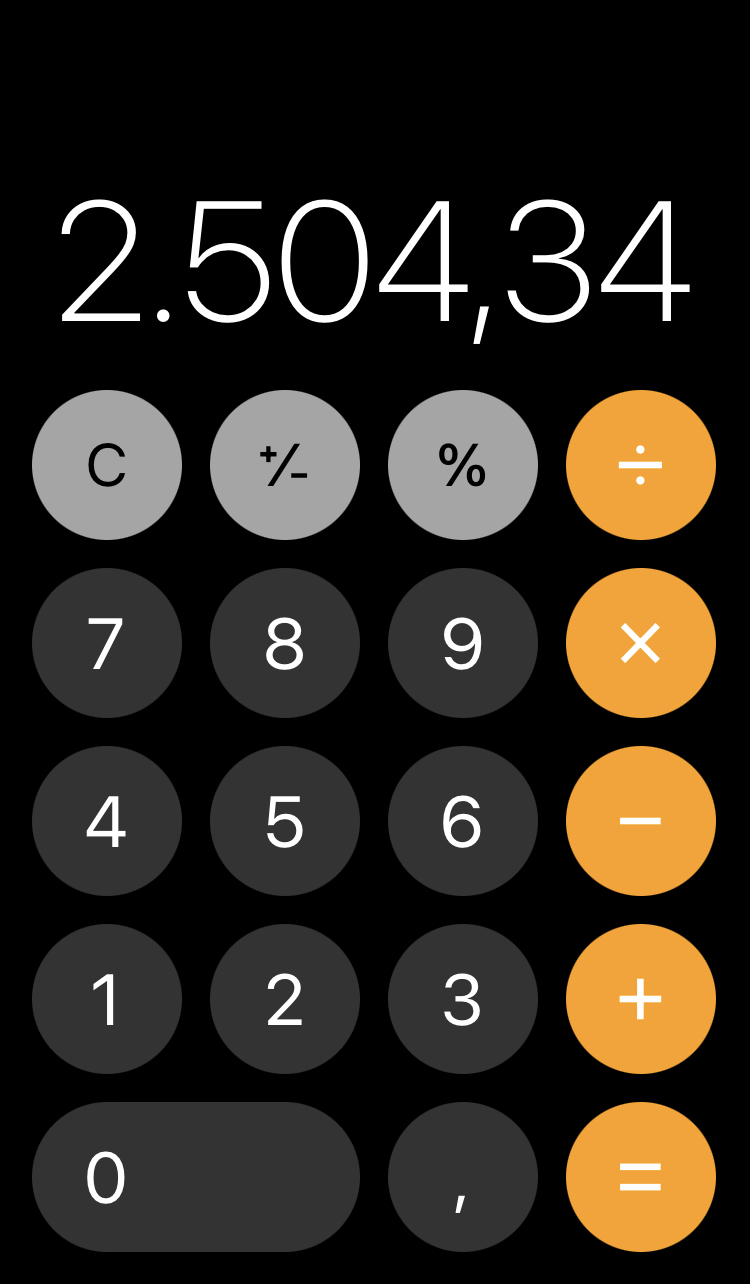Enter the digit 2
Image resolution: width=750 pixels, height=1284 pixels.
[x=285, y=999]
